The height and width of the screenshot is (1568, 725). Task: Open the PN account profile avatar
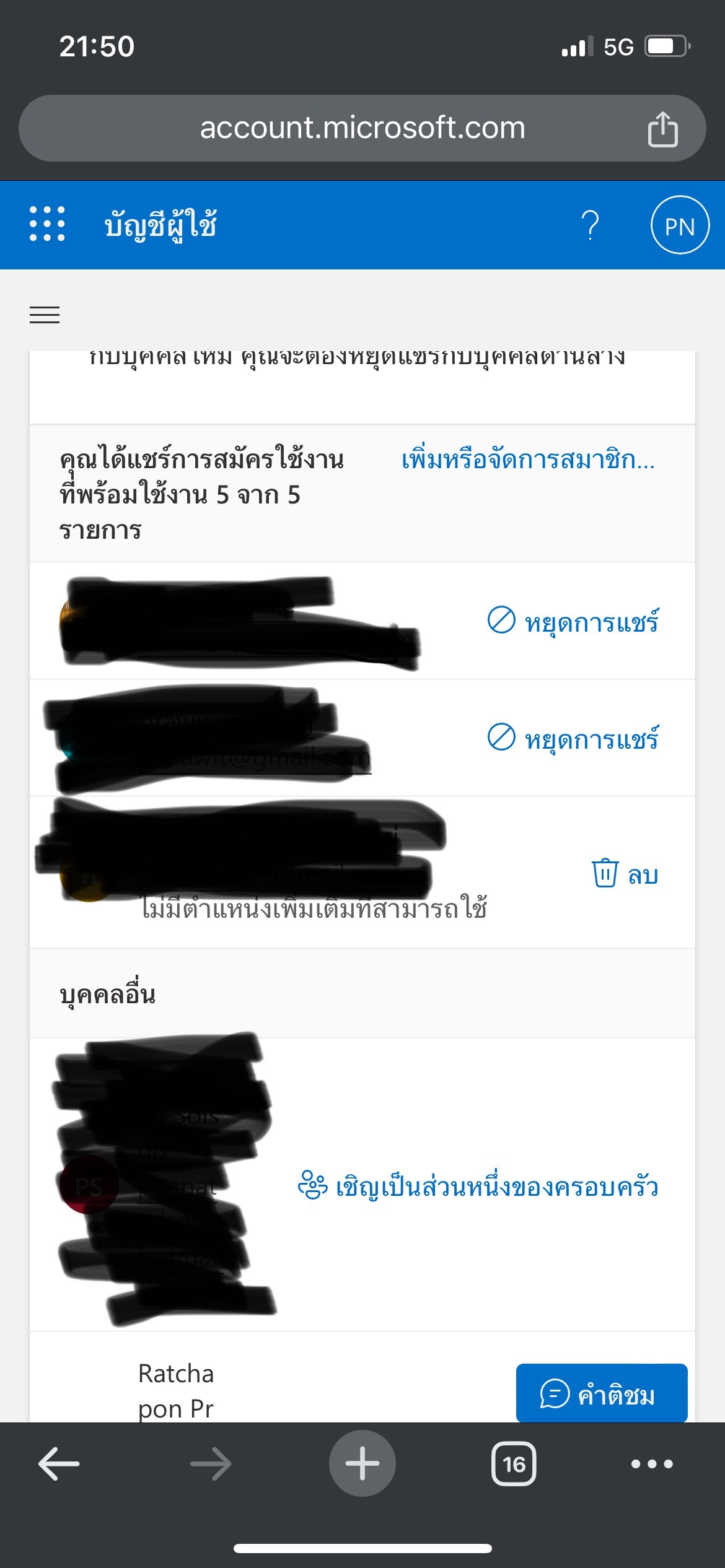(x=679, y=225)
